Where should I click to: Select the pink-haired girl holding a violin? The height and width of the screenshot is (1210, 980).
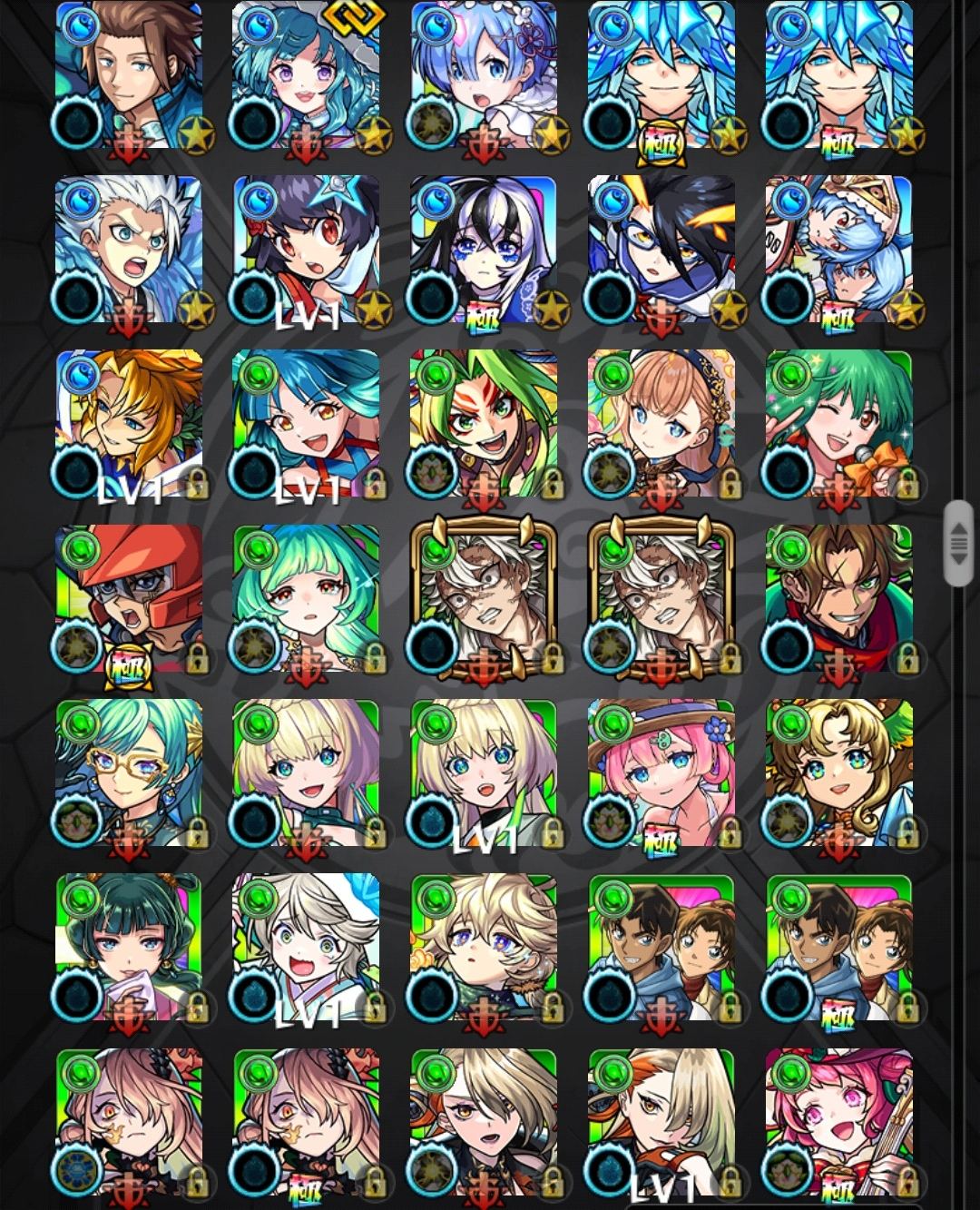coord(839,1122)
